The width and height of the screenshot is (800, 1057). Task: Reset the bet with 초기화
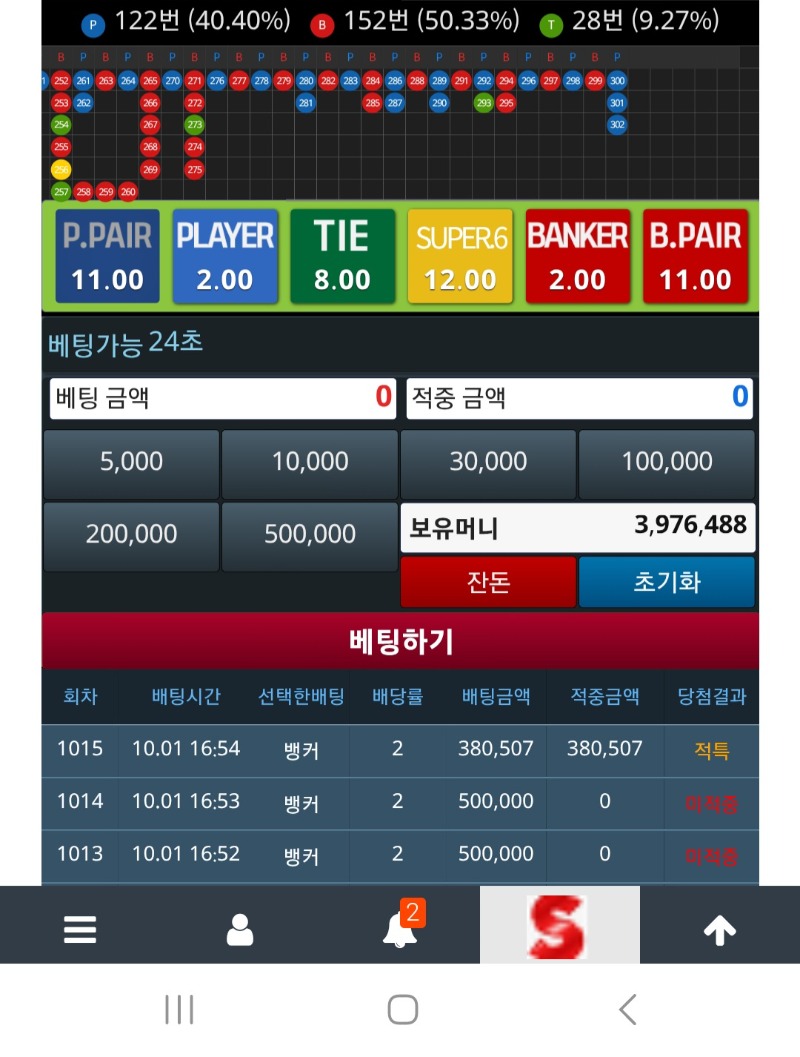[667, 582]
